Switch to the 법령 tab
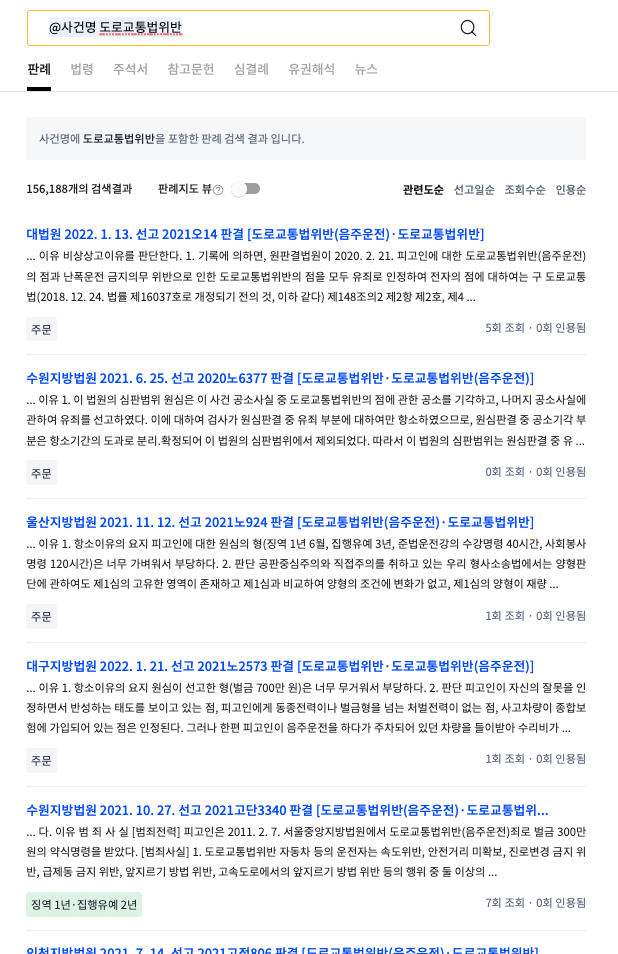618x954 pixels. (82, 69)
